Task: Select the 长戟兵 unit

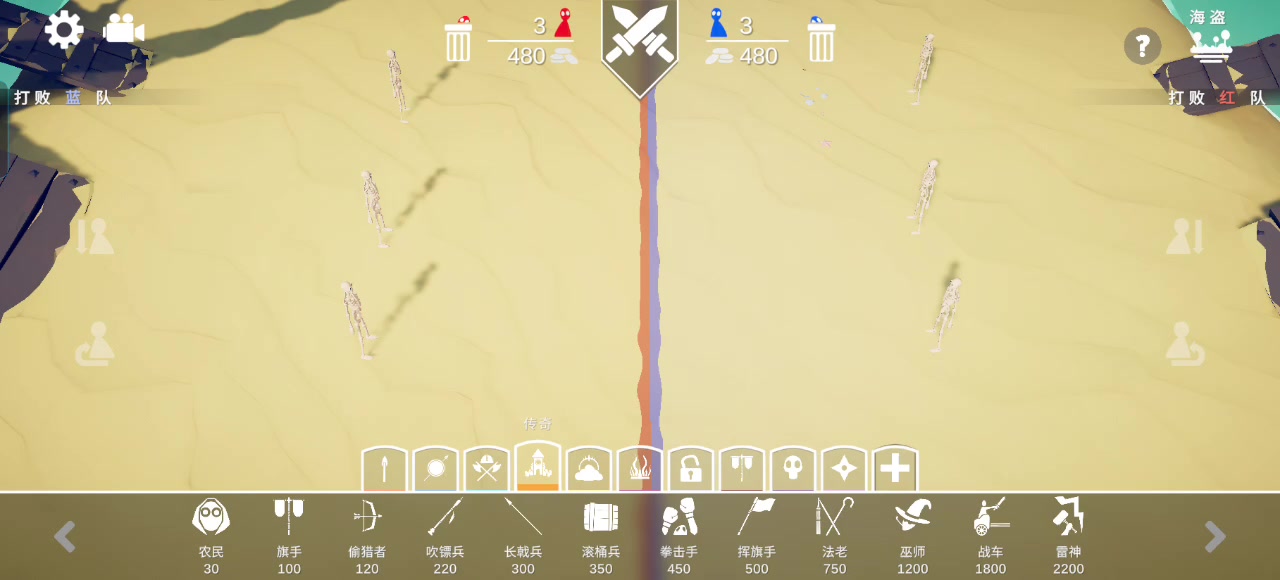Action: [x=523, y=530]
